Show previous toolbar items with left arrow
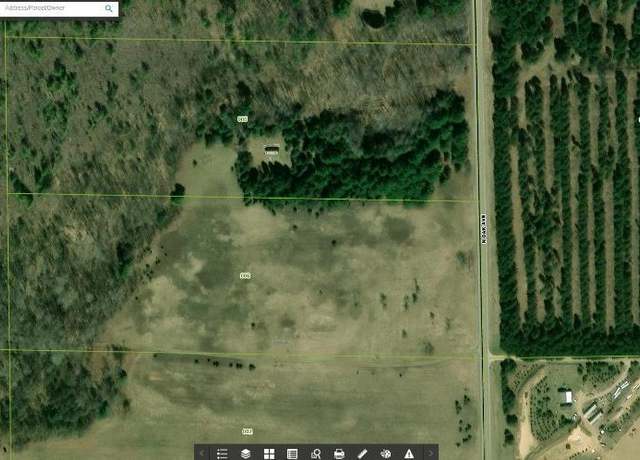The height and width of the screenshot is (460, 640). (x=202, y=453)
